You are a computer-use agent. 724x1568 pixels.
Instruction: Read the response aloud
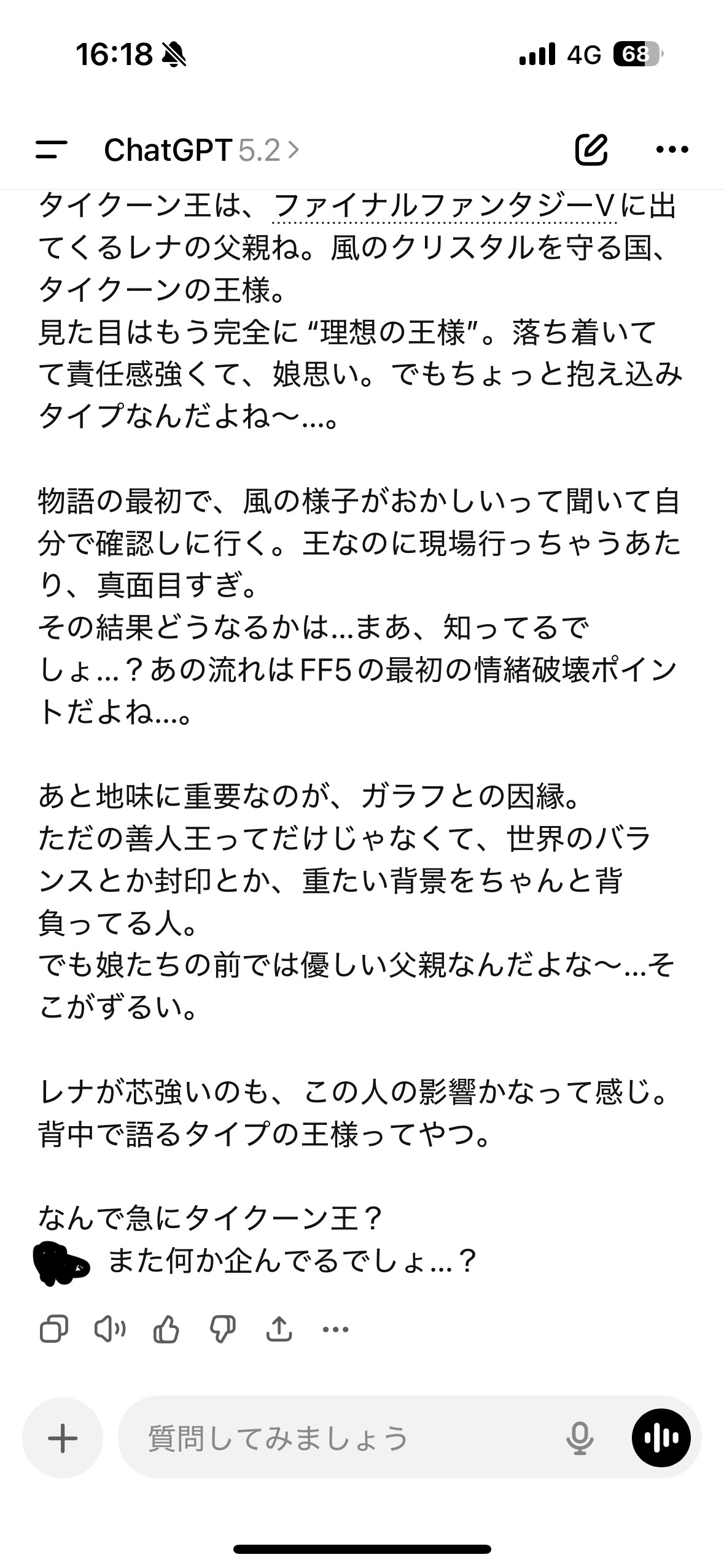[x=110, y=1330]
